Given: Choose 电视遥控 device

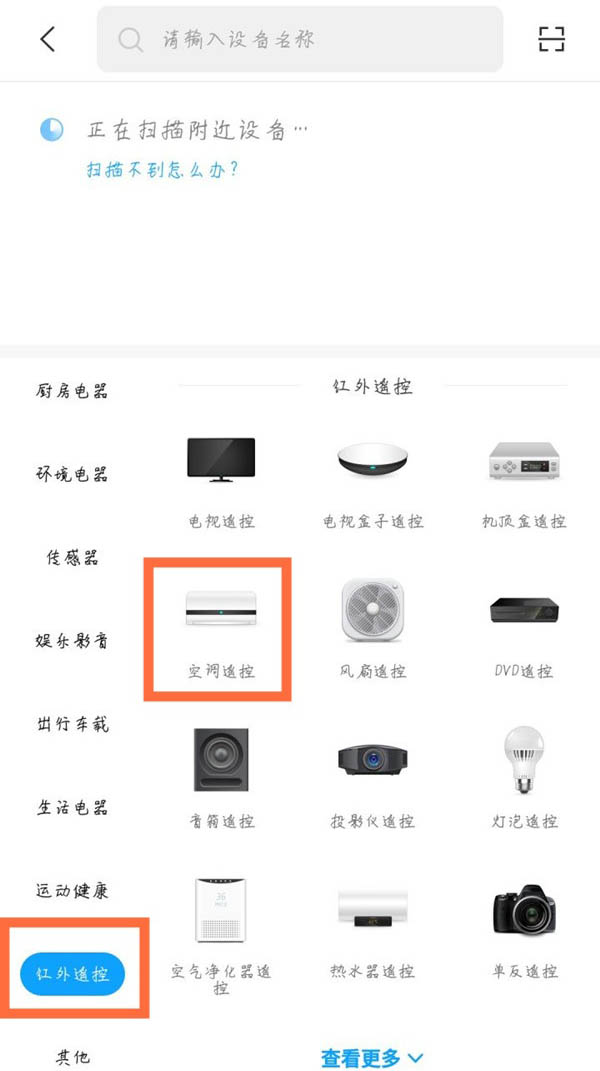Looking at the screenshot, I should pyautogui.click(x=221, y=480).
